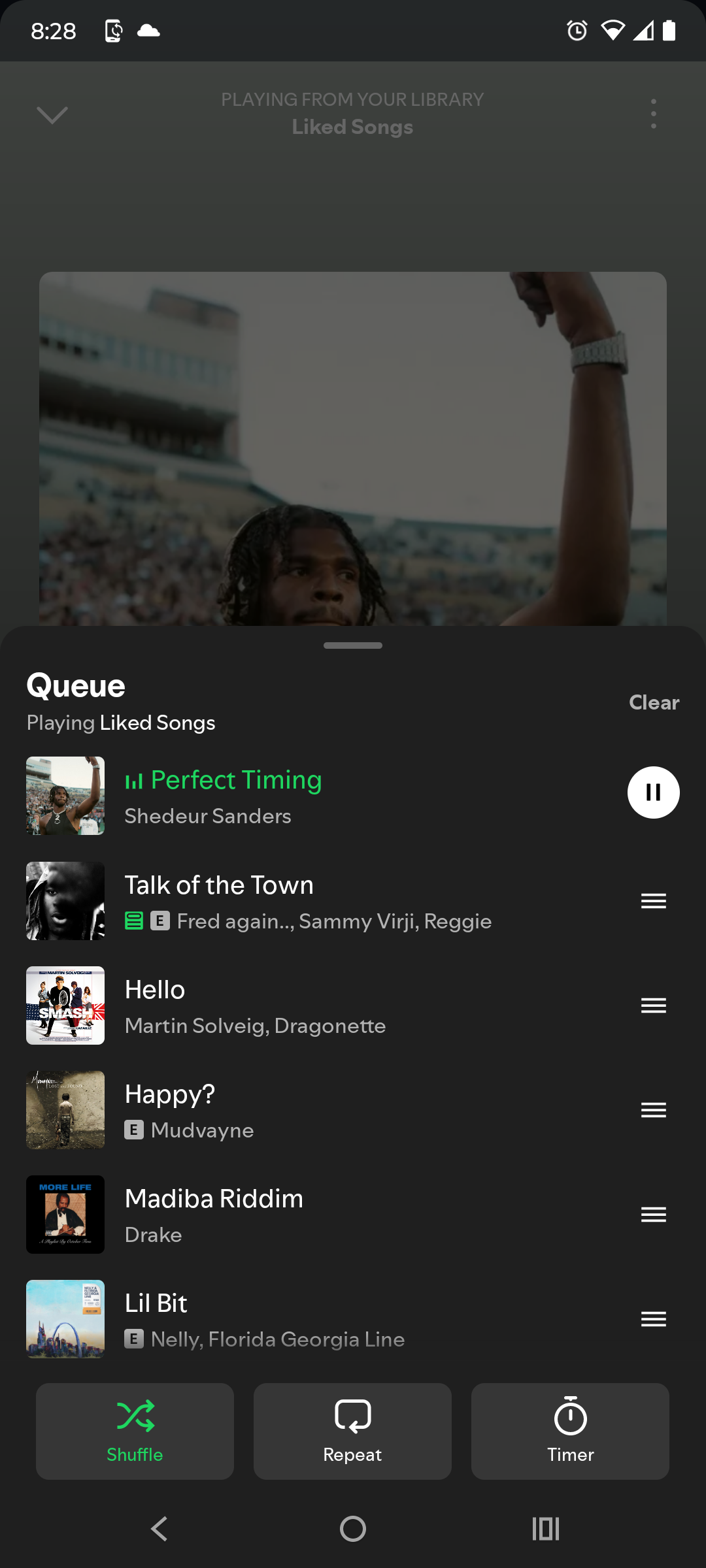This screenshot has height=1568, width=706.
Task: Clear the queue
Action: point(654,702)
